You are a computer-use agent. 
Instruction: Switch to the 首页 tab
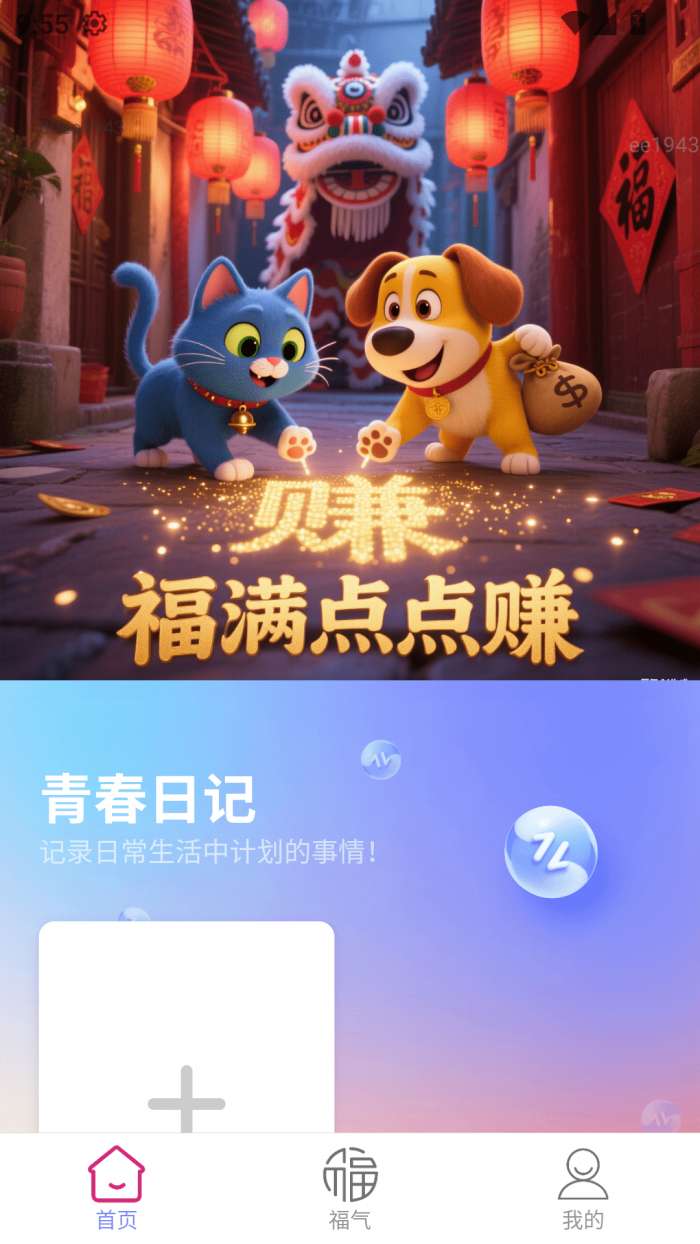116,1188
